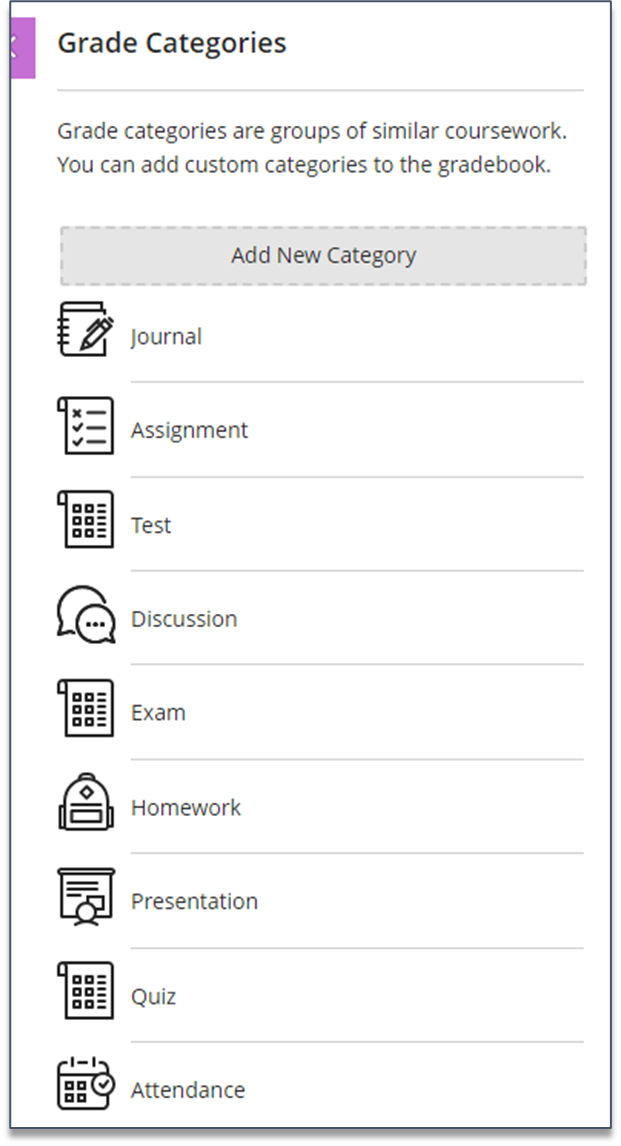Open the Presentation category
The height and width of the screenshot is (1146, 621).
point(320,901)
